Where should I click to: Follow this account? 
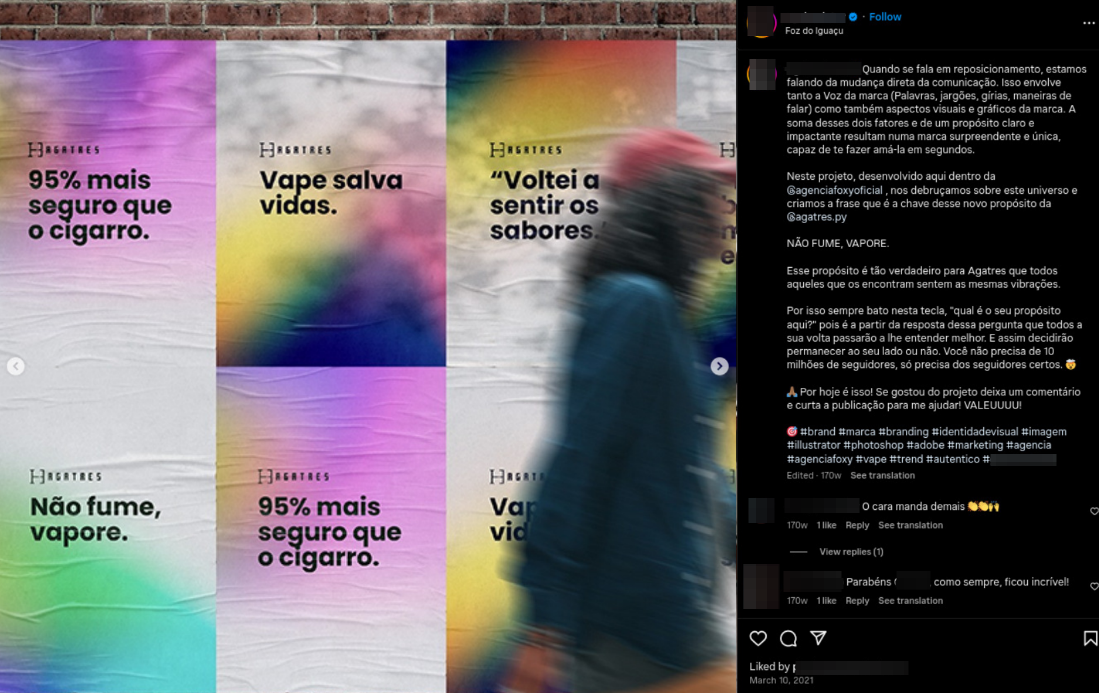click(885, 17)
